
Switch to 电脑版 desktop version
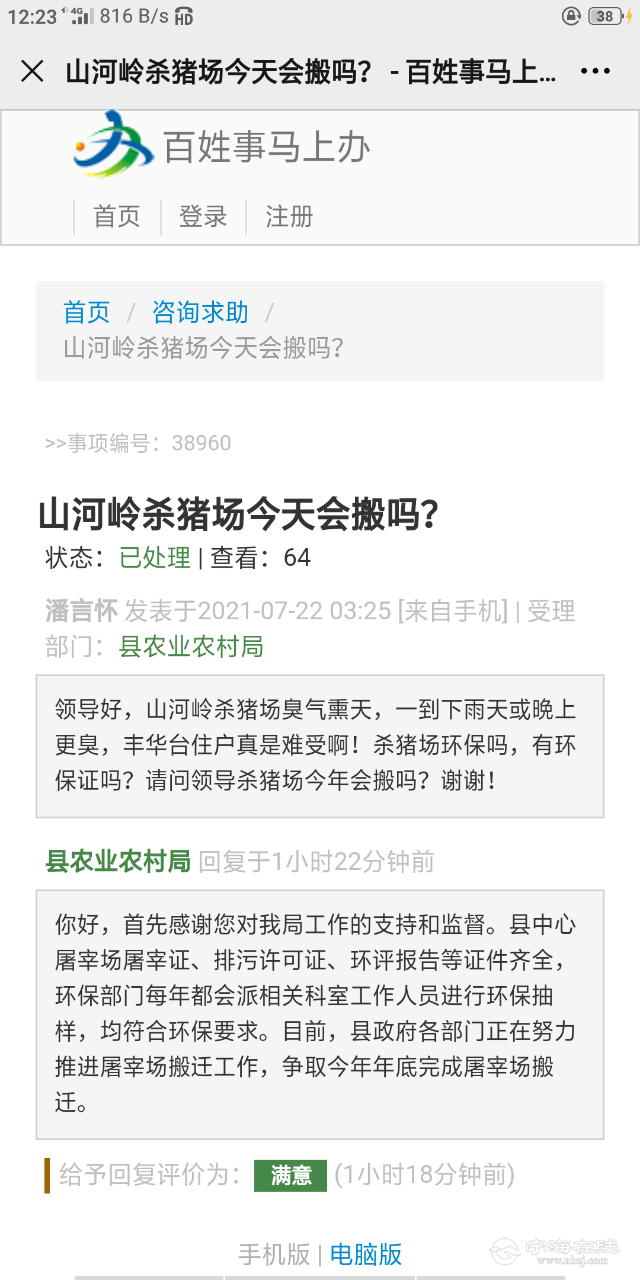pyautogui.click(x=366, y=1254)
